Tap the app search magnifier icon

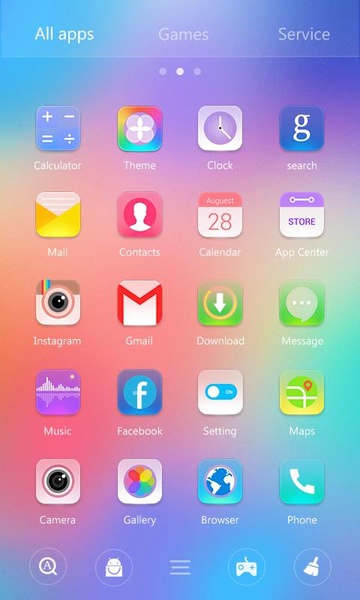(48, 567)
